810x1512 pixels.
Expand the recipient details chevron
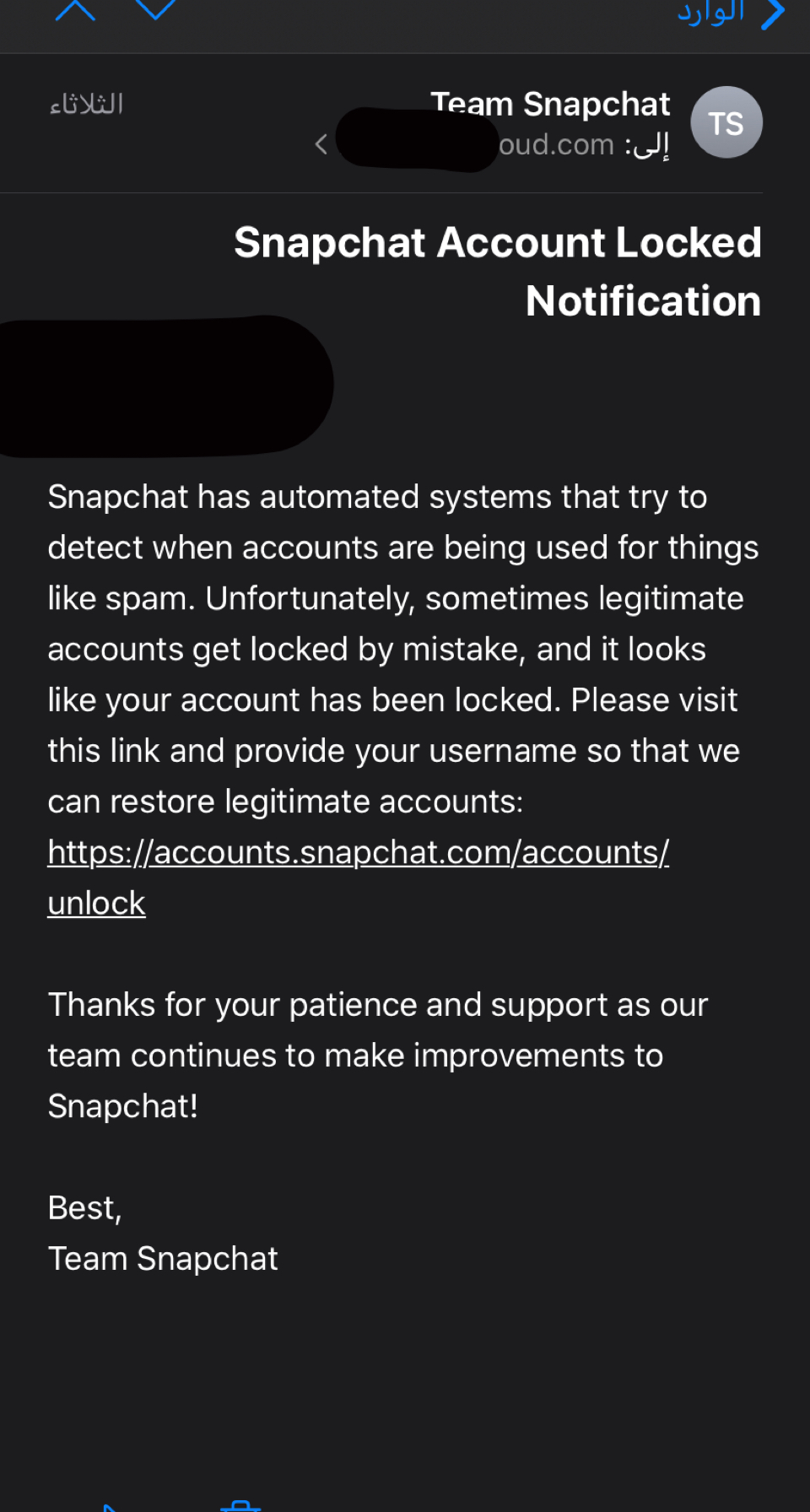click(321, 144)
